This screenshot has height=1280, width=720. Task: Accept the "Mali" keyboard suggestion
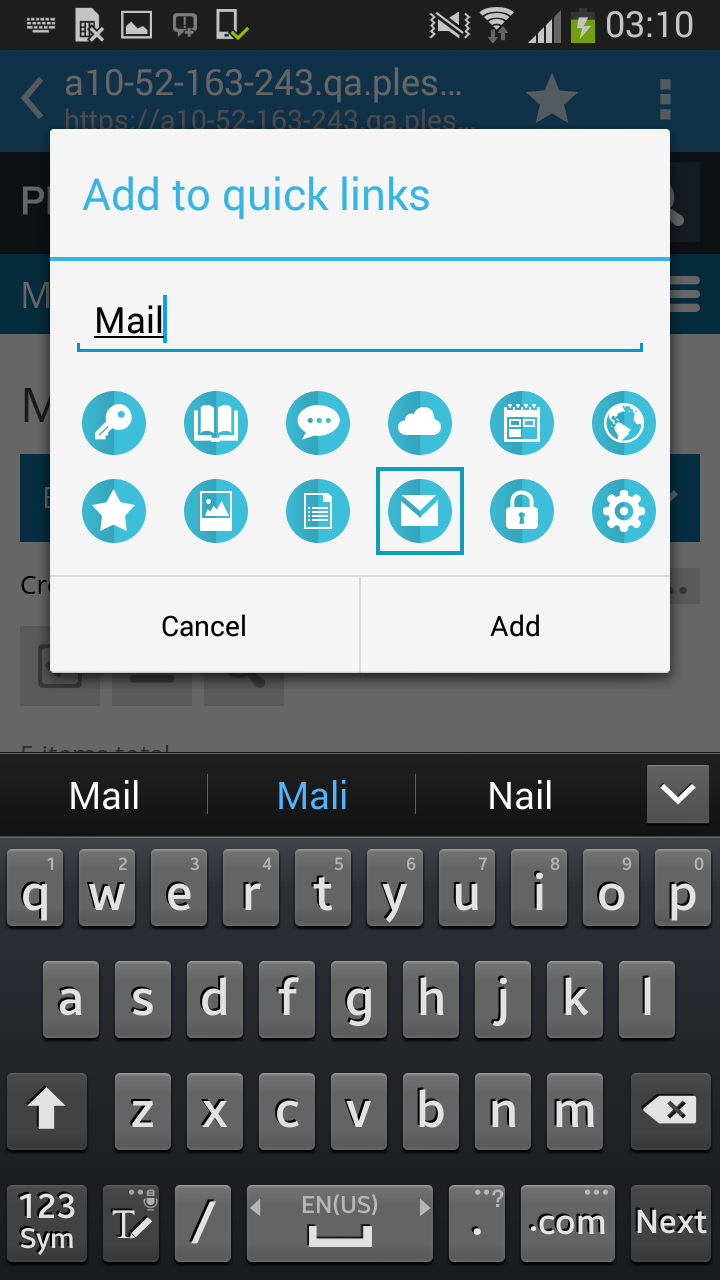[x=312, y=796]
